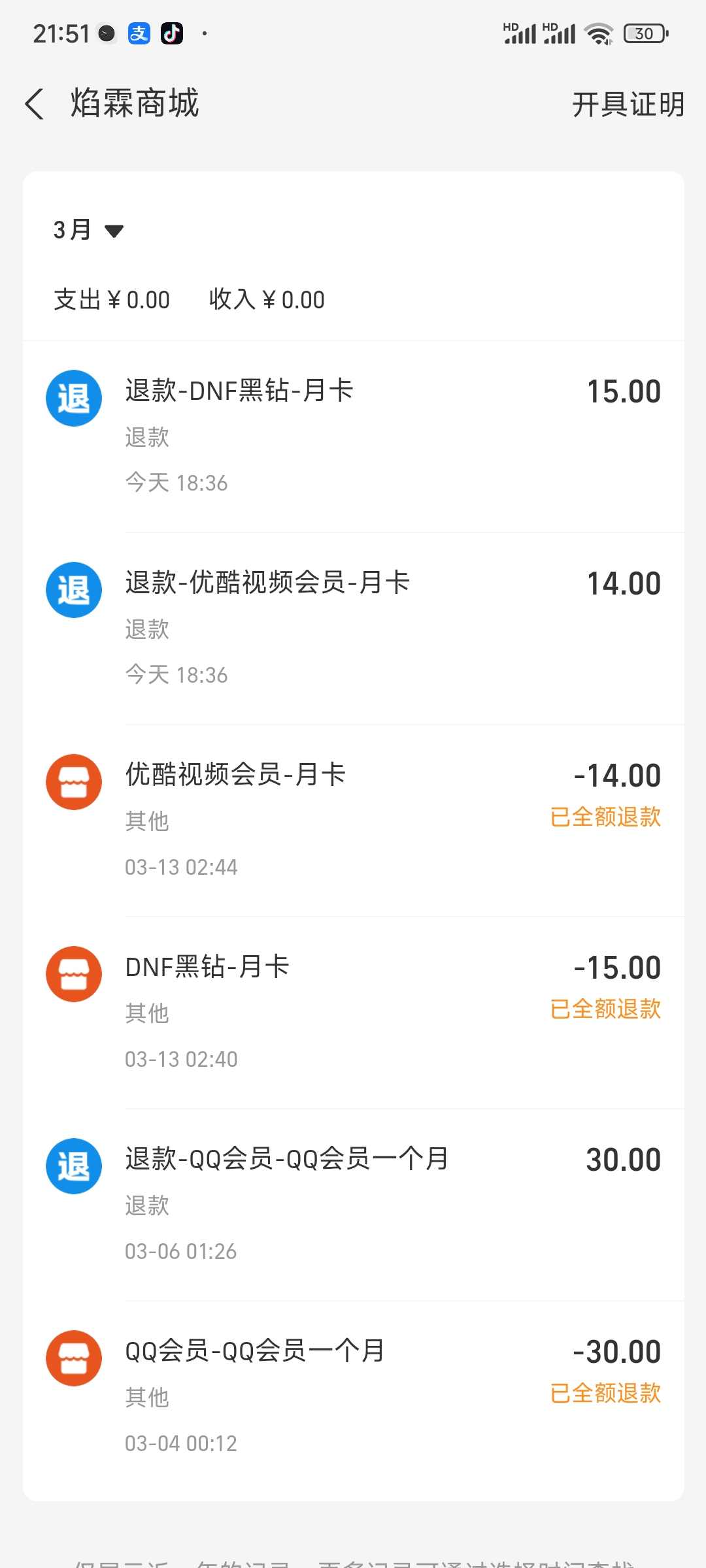Tap 开具证明 at top right
This screenshot has width=706, height=1568.
pos(628,105)
